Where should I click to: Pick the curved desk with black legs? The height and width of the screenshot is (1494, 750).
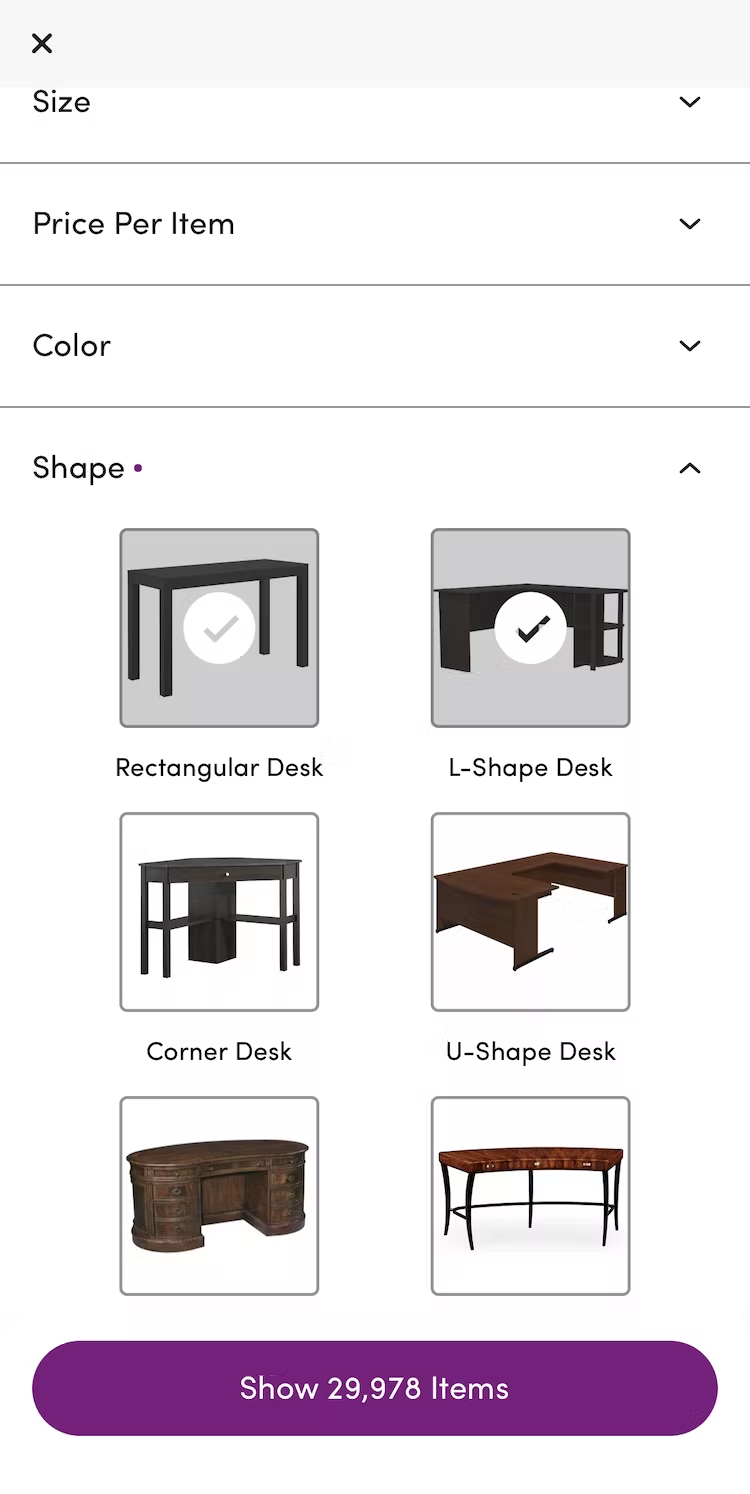tap(530, 1195)
